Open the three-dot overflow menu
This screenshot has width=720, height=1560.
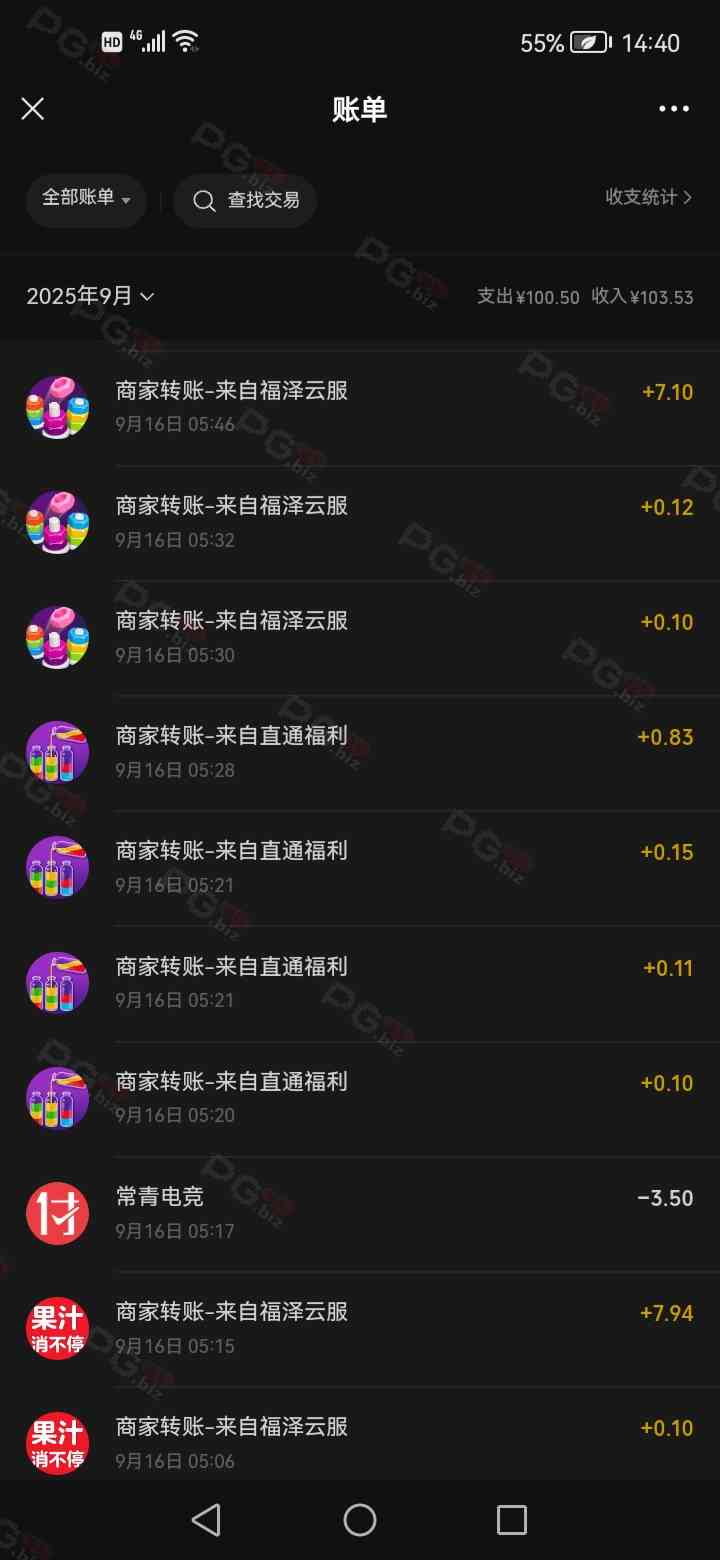click(x=674, y=109)
